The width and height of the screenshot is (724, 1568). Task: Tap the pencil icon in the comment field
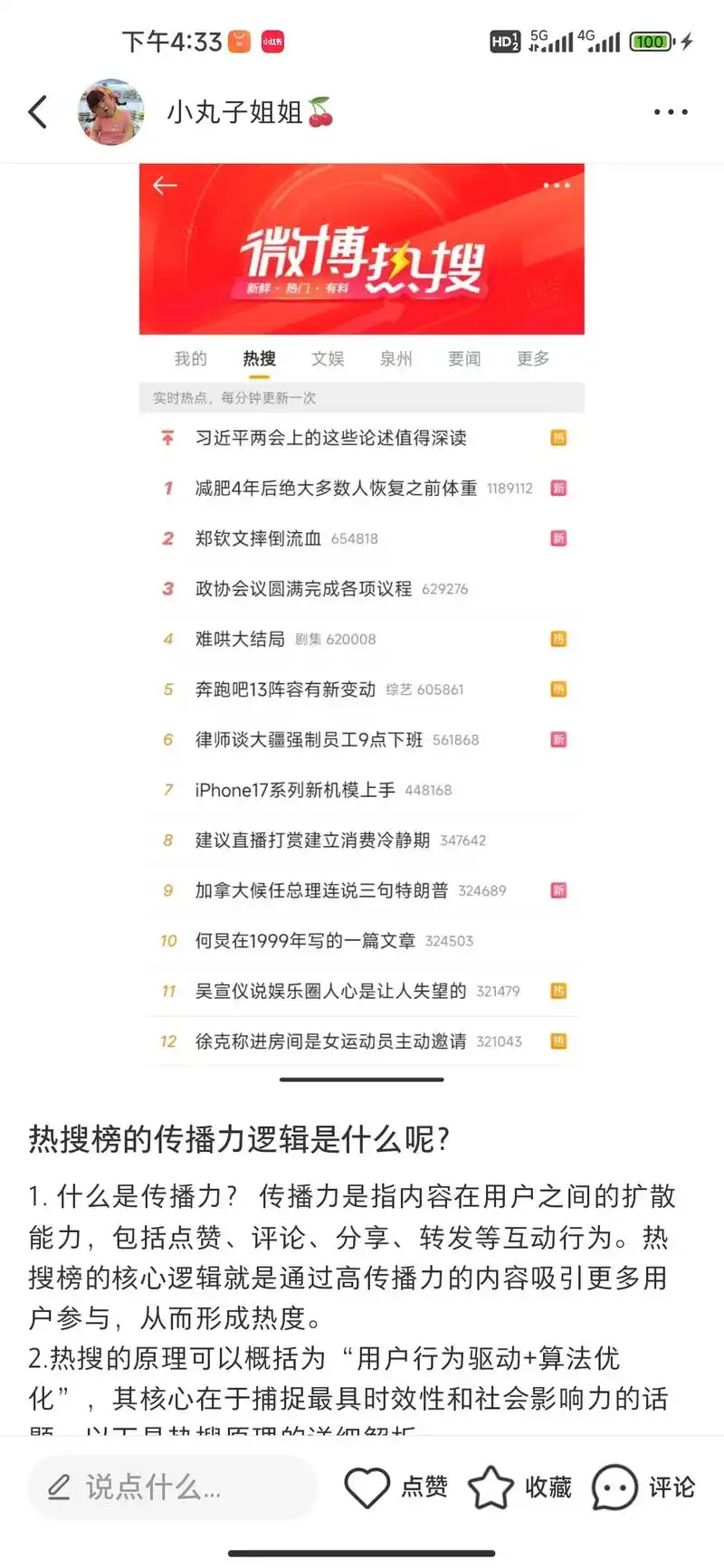[60, 1488]
